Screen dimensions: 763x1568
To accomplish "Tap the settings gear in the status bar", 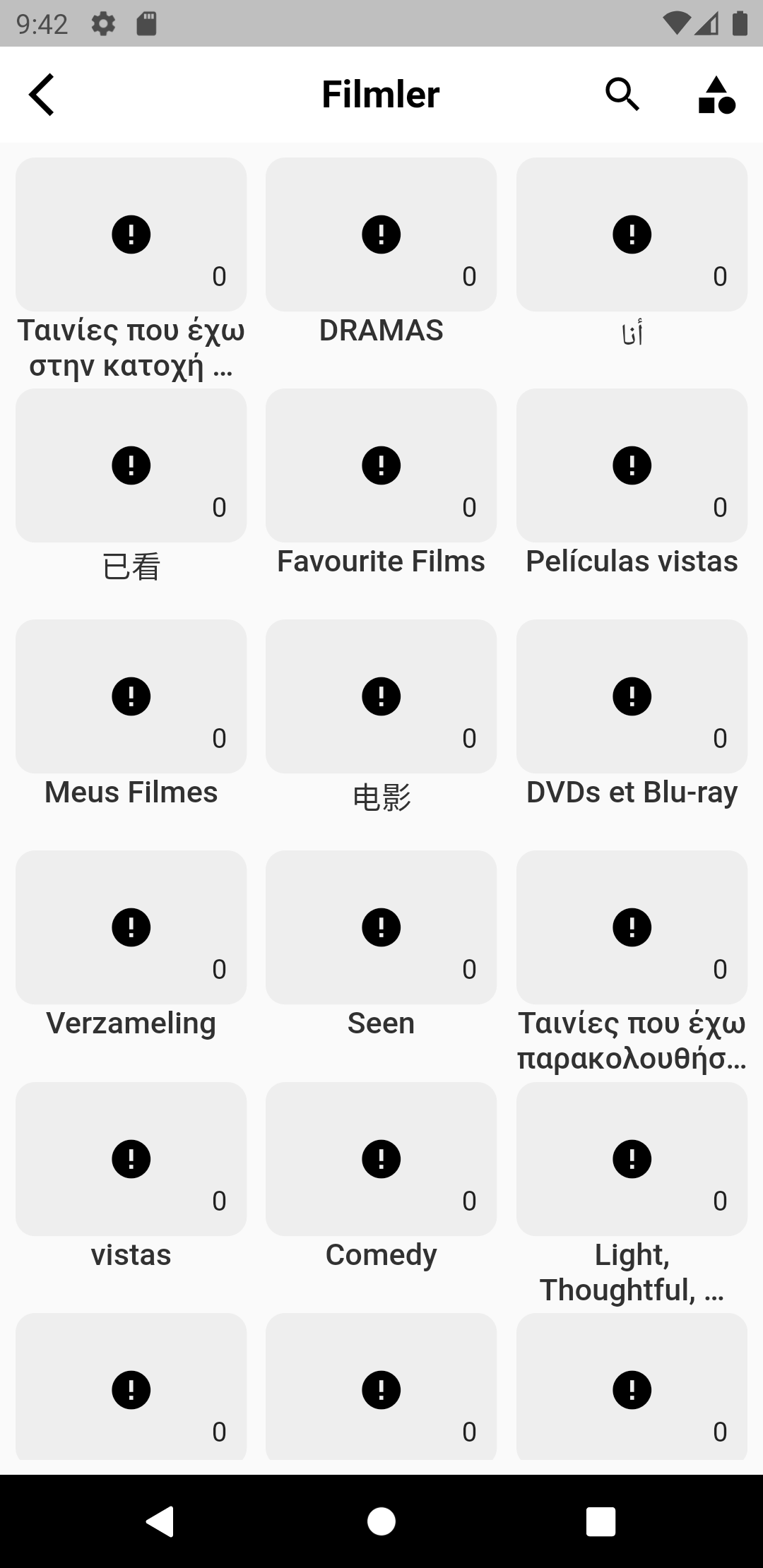I will coord(103,25).
